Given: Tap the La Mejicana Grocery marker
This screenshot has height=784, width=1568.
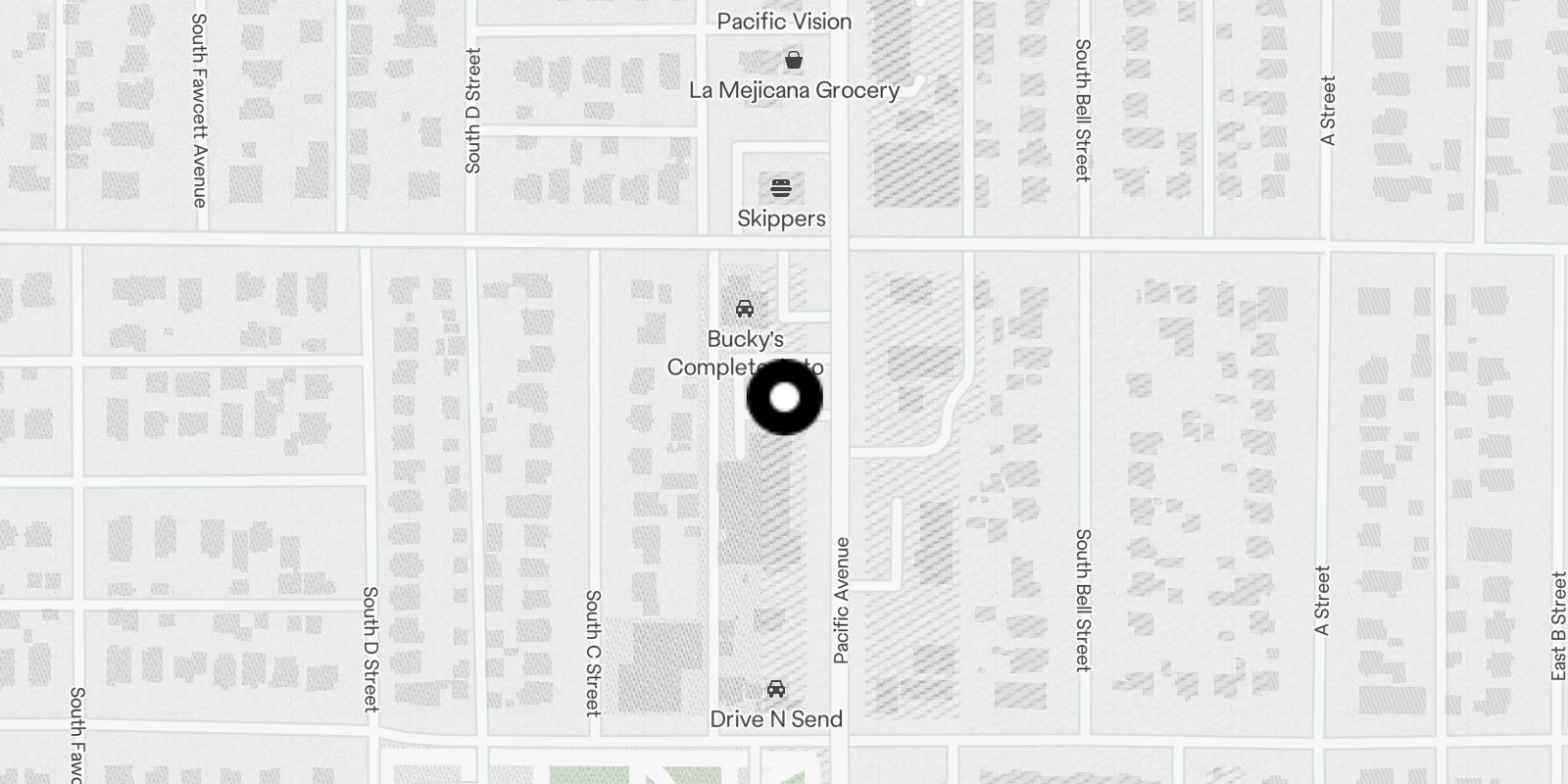Looking at the screenshot, I should [x=794, y=62].
